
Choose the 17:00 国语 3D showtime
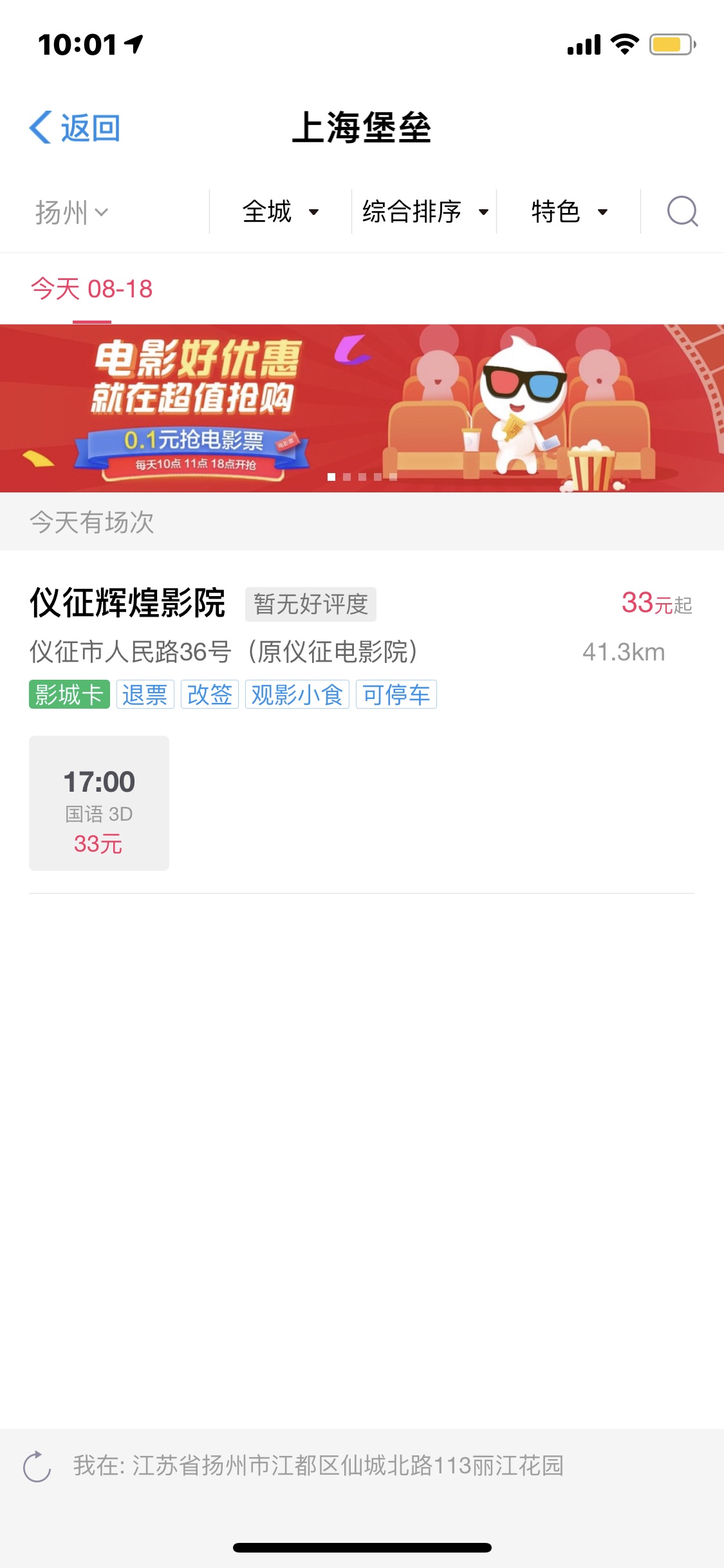coord(99,803)
